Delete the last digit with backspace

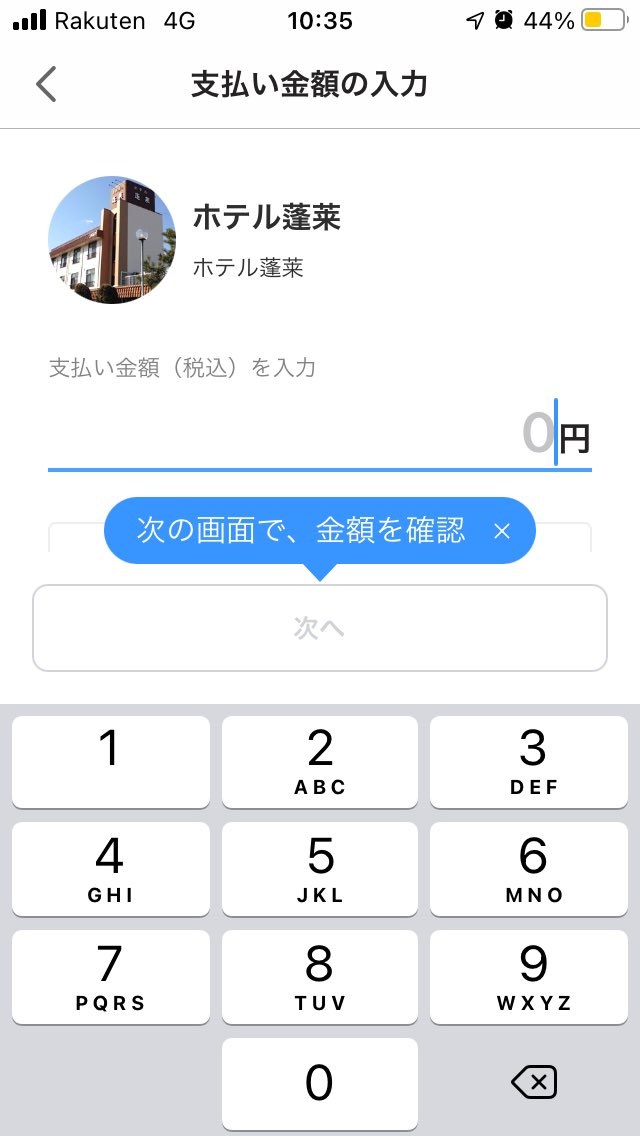click(x=533, y=1082)
